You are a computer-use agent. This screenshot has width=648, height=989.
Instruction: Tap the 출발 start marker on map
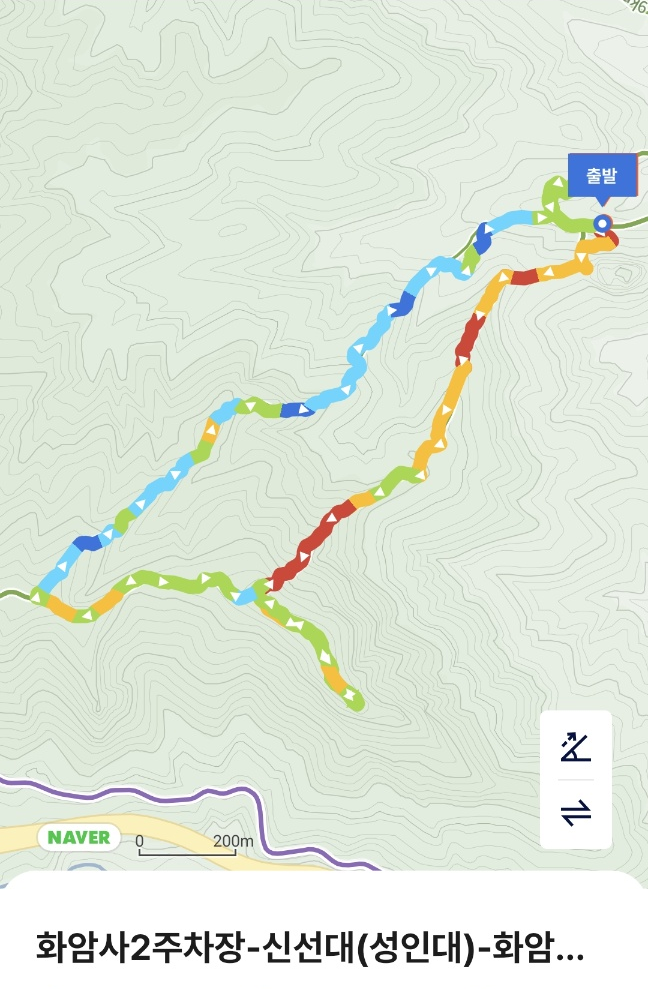[x=602, y=179]
